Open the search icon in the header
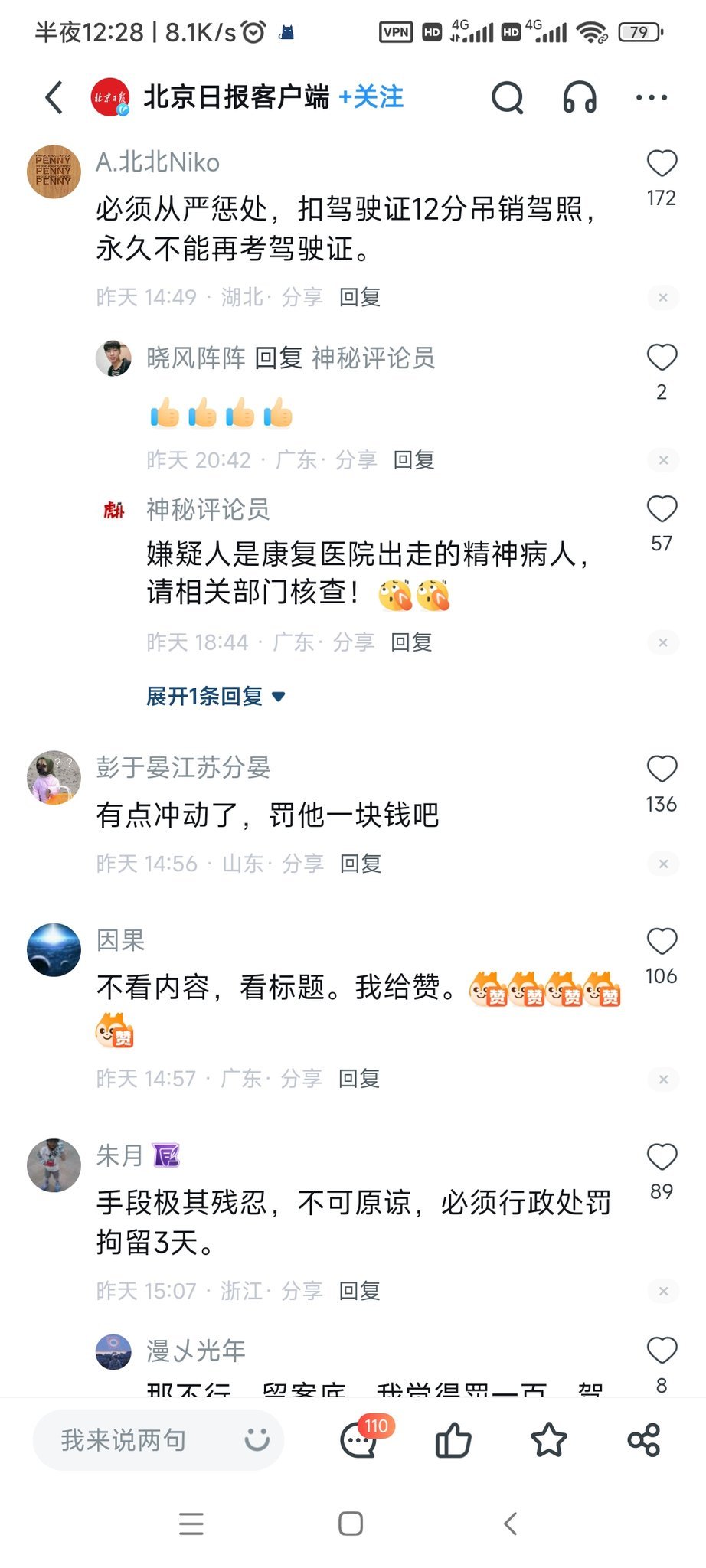This screenshot has height=1568, width=706. pyautogui.click(x=507, y=98)
